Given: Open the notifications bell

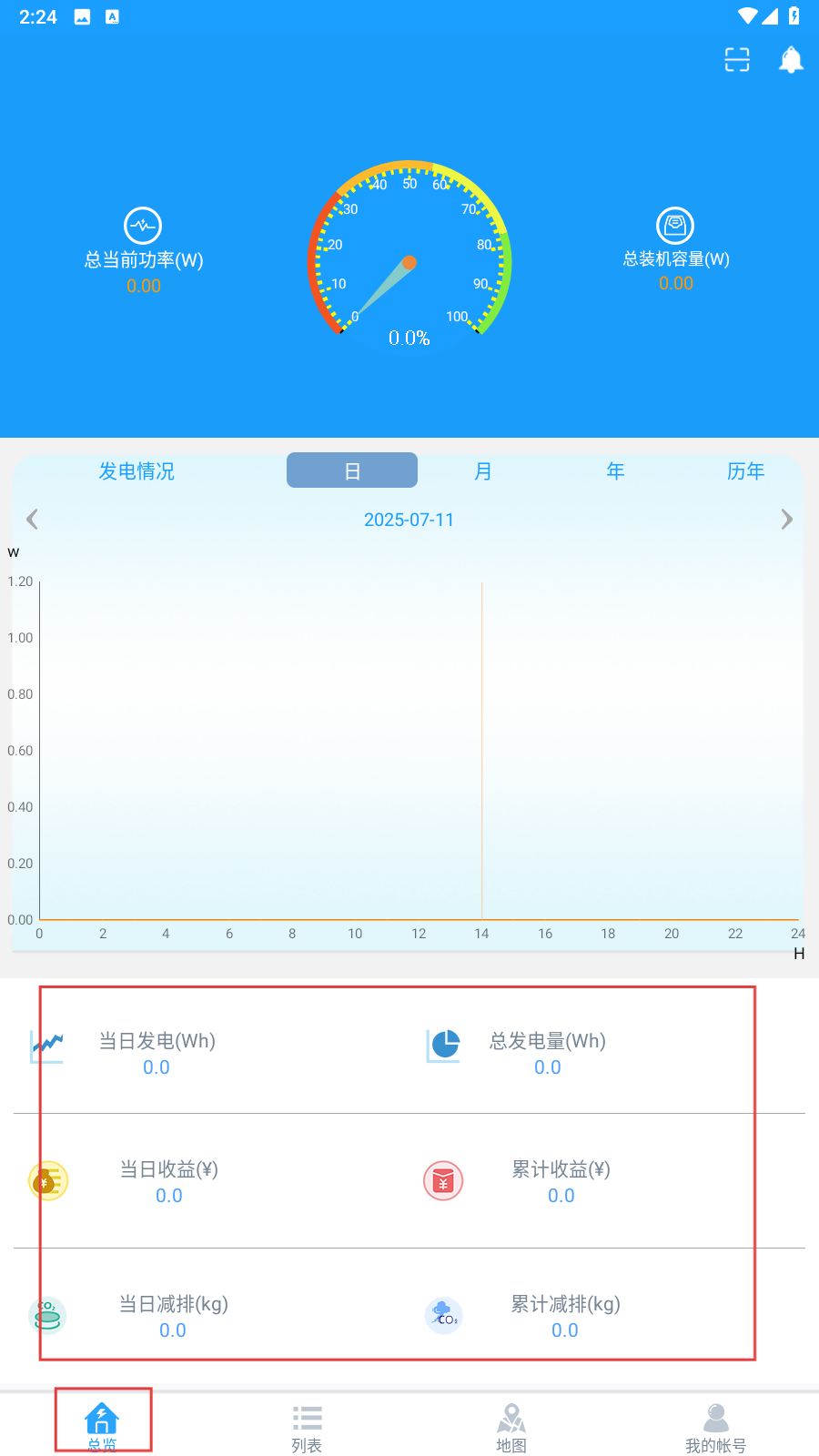Looking at the screenshot, I should click(x=791, y=60).
